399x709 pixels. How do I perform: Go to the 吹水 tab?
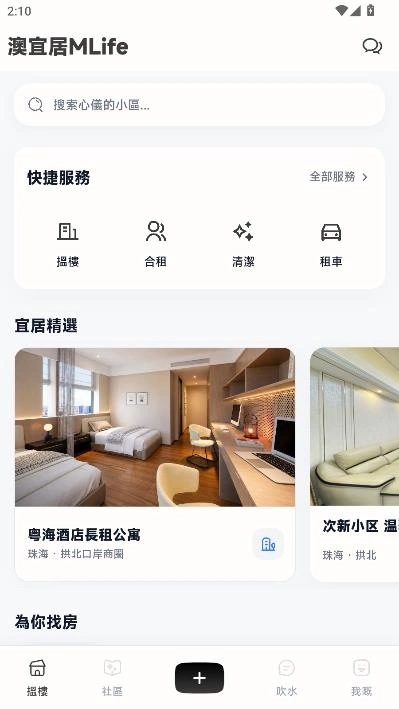tap(286, 677)
